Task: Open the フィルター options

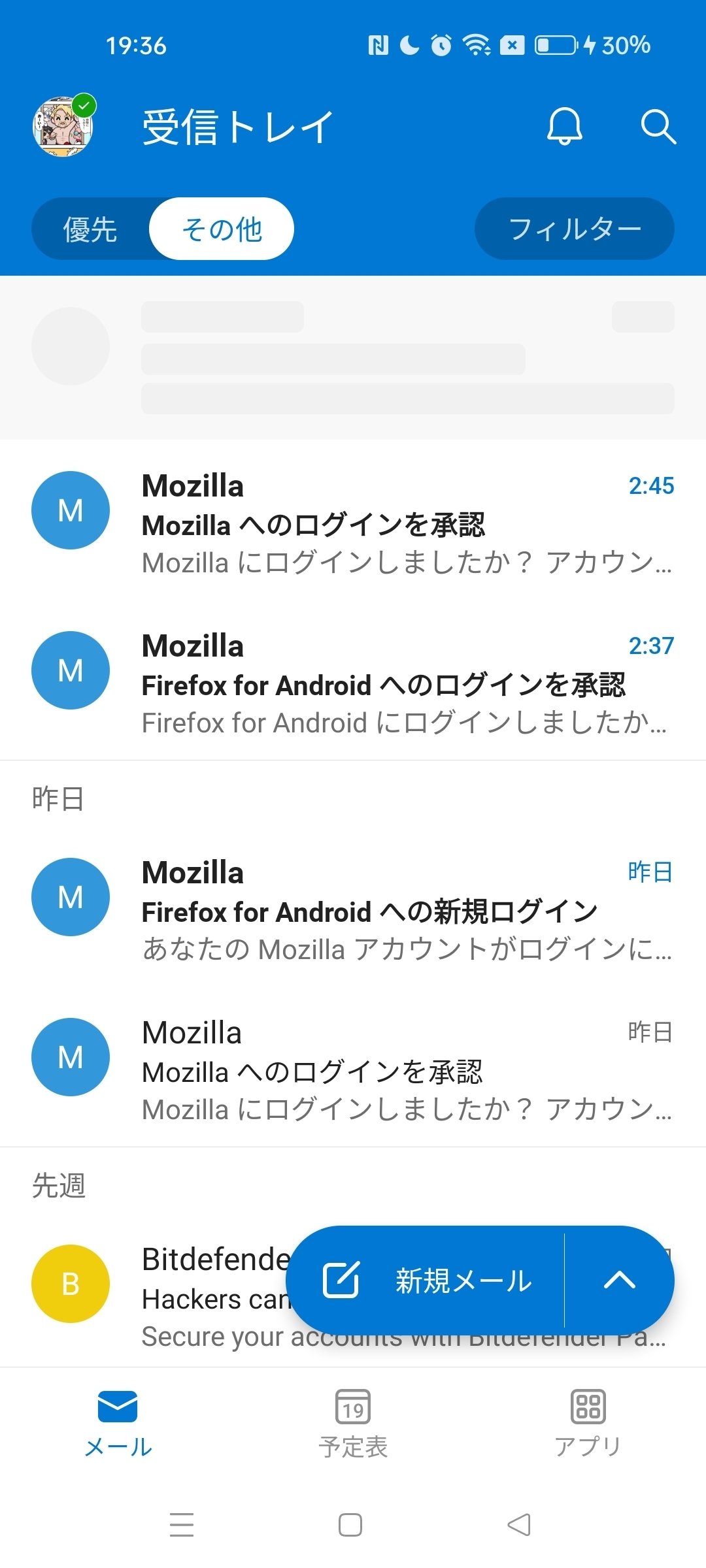Action: click(x=574, y=229)
